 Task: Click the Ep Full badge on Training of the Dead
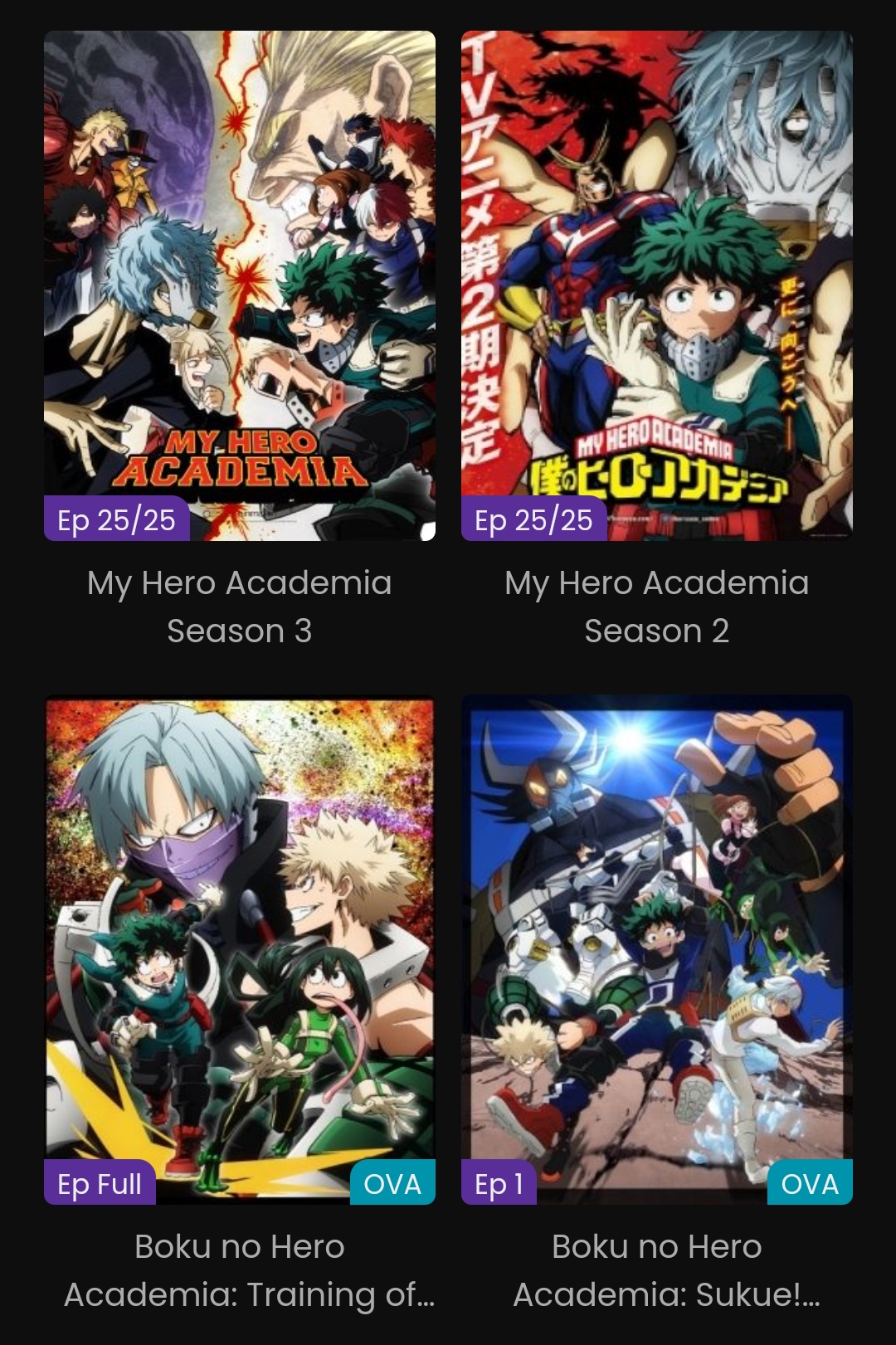pyautogui.click(x=99, y=1187)
